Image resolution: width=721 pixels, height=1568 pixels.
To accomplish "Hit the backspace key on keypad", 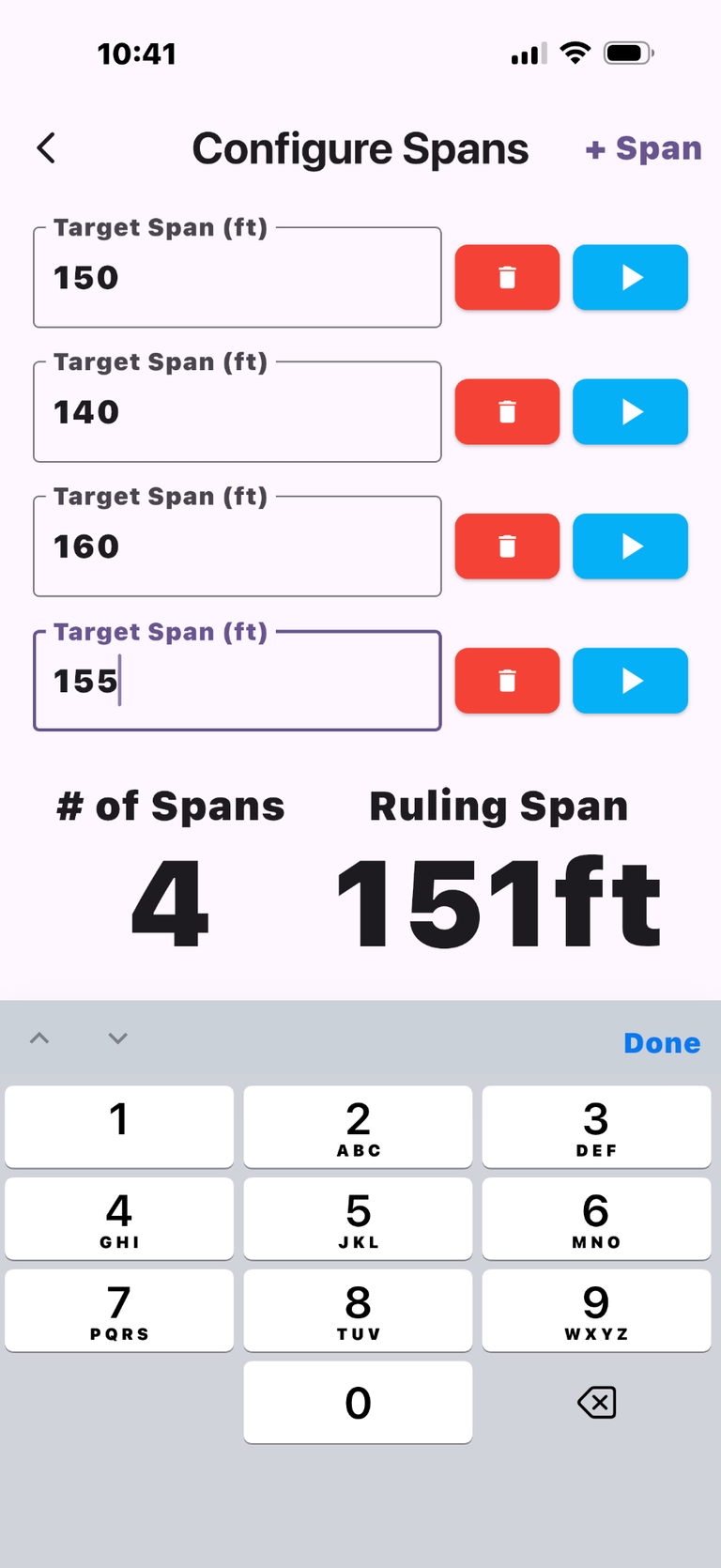I will (596, 1403).
